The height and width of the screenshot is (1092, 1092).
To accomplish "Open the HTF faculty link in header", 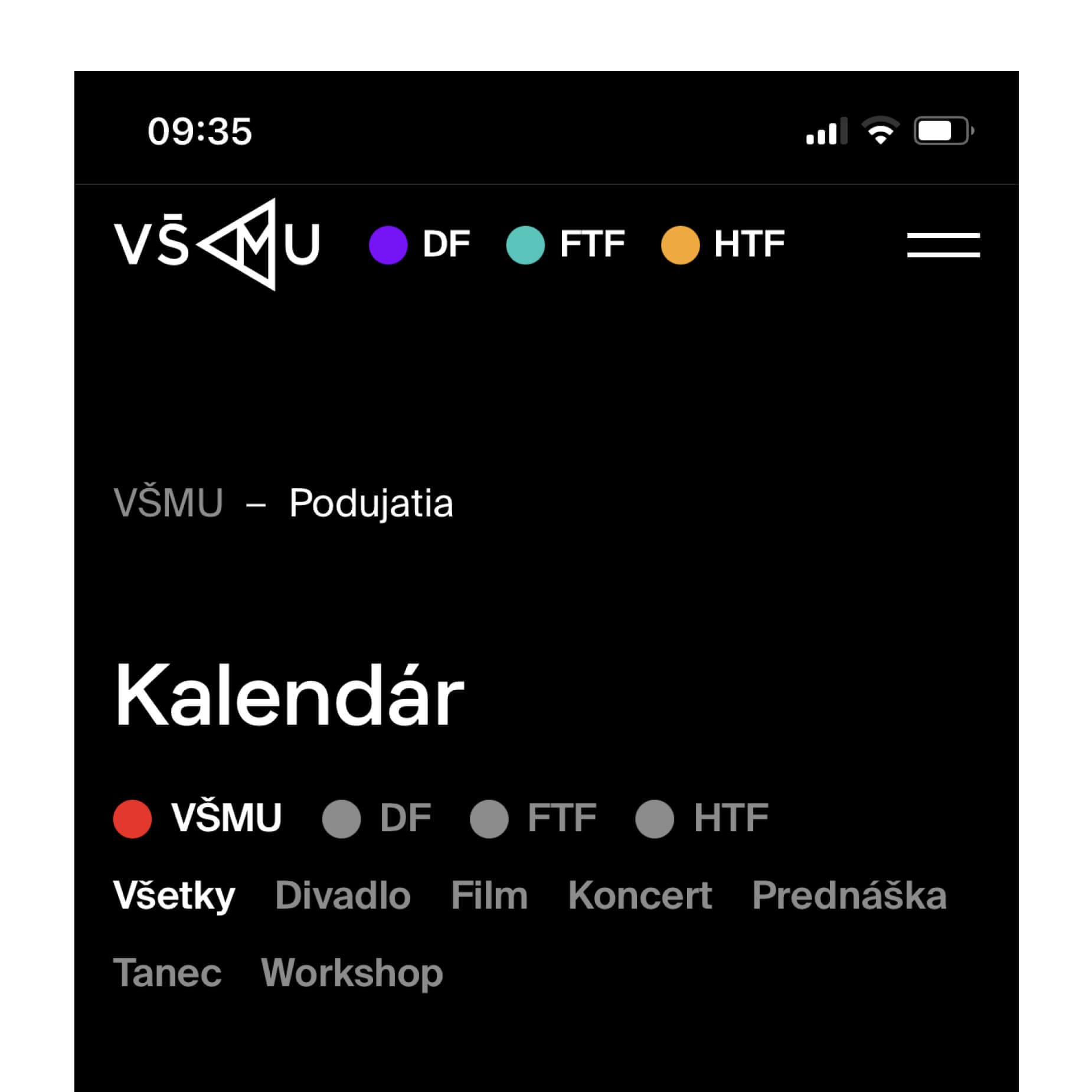I will (723, 244).
